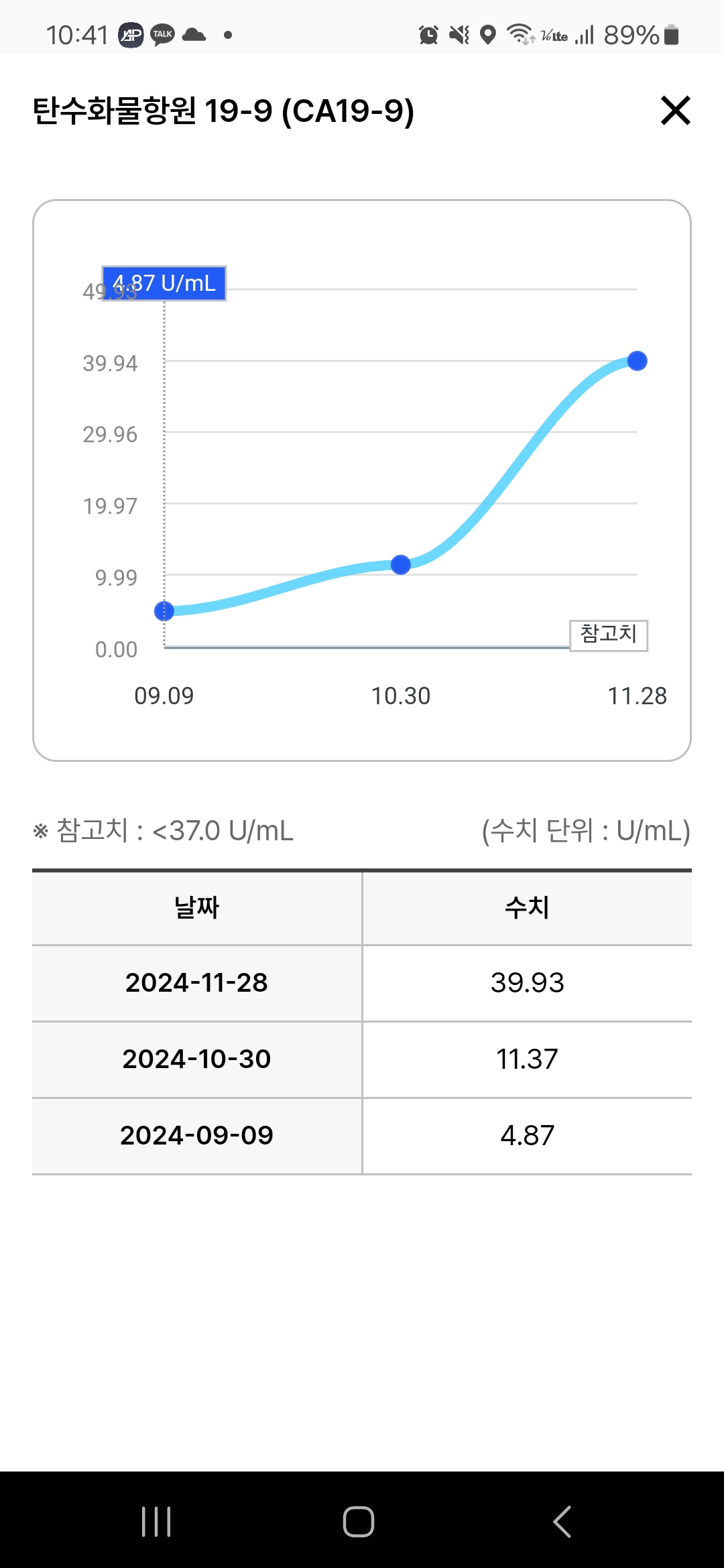Select the 10.30 data point on chart

click(x=401, y=565)
